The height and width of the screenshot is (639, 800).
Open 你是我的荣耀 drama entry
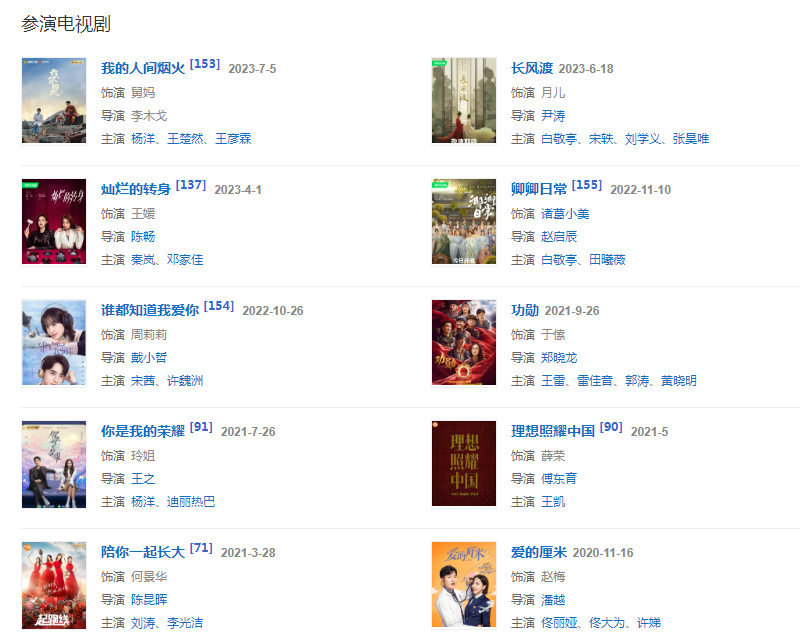pyautogui.click(x=143, y=432)
